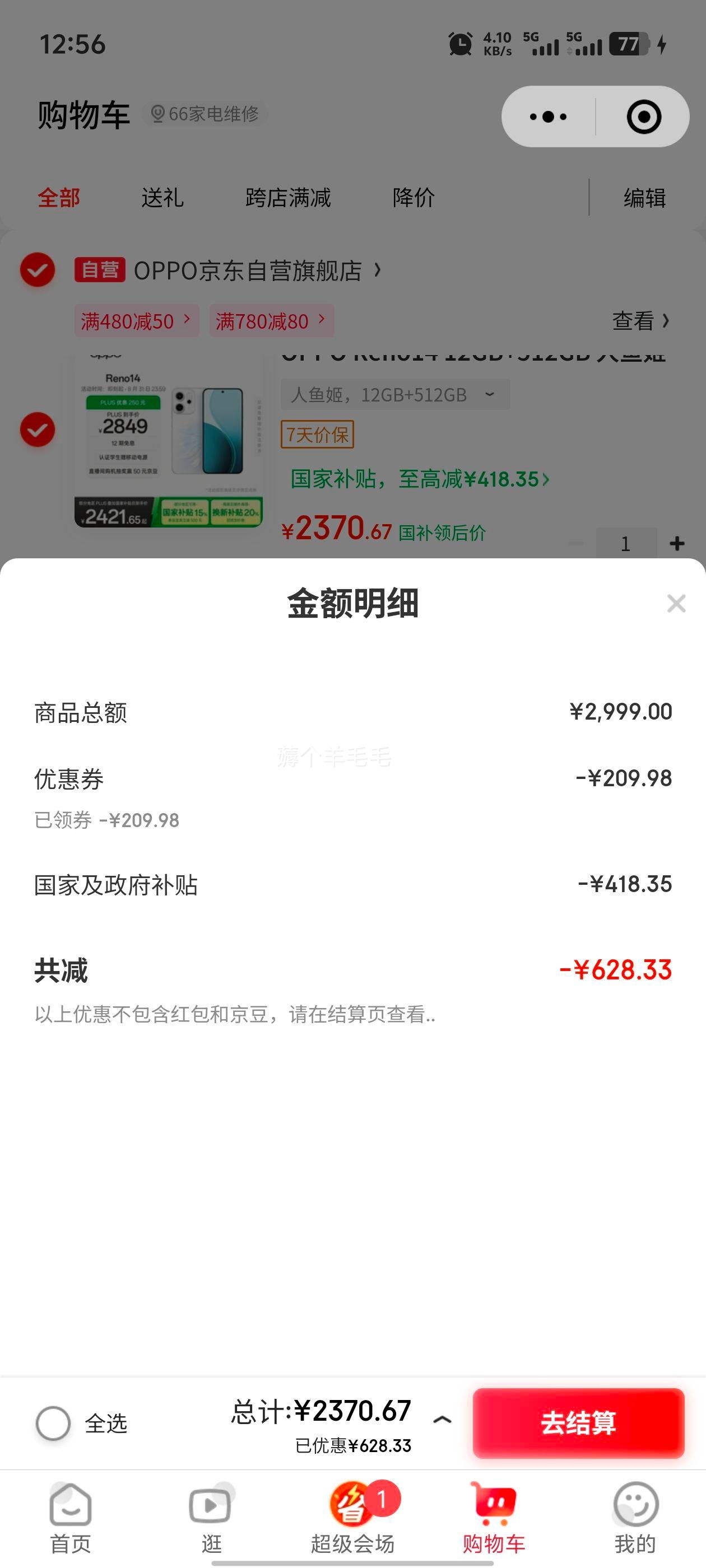Select the 送礼 filter tab
Image resolution: width=706 pixels, height=1568 pixels.
[x=162, y=197]
